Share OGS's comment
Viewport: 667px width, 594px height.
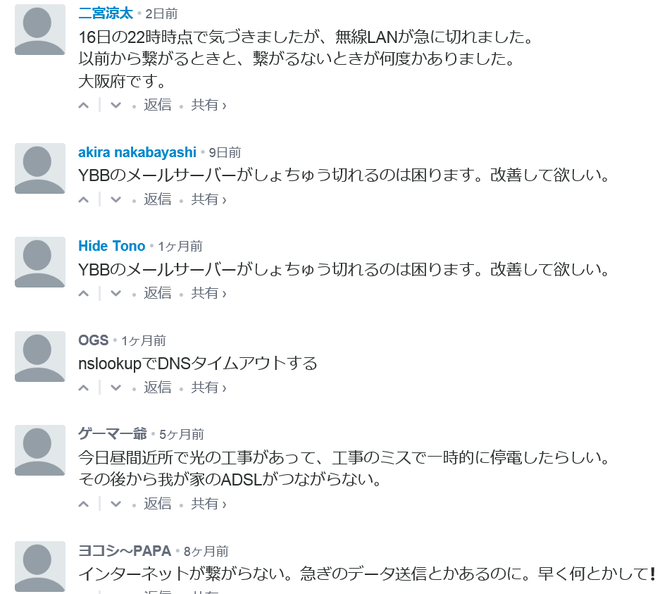(208, 388)
